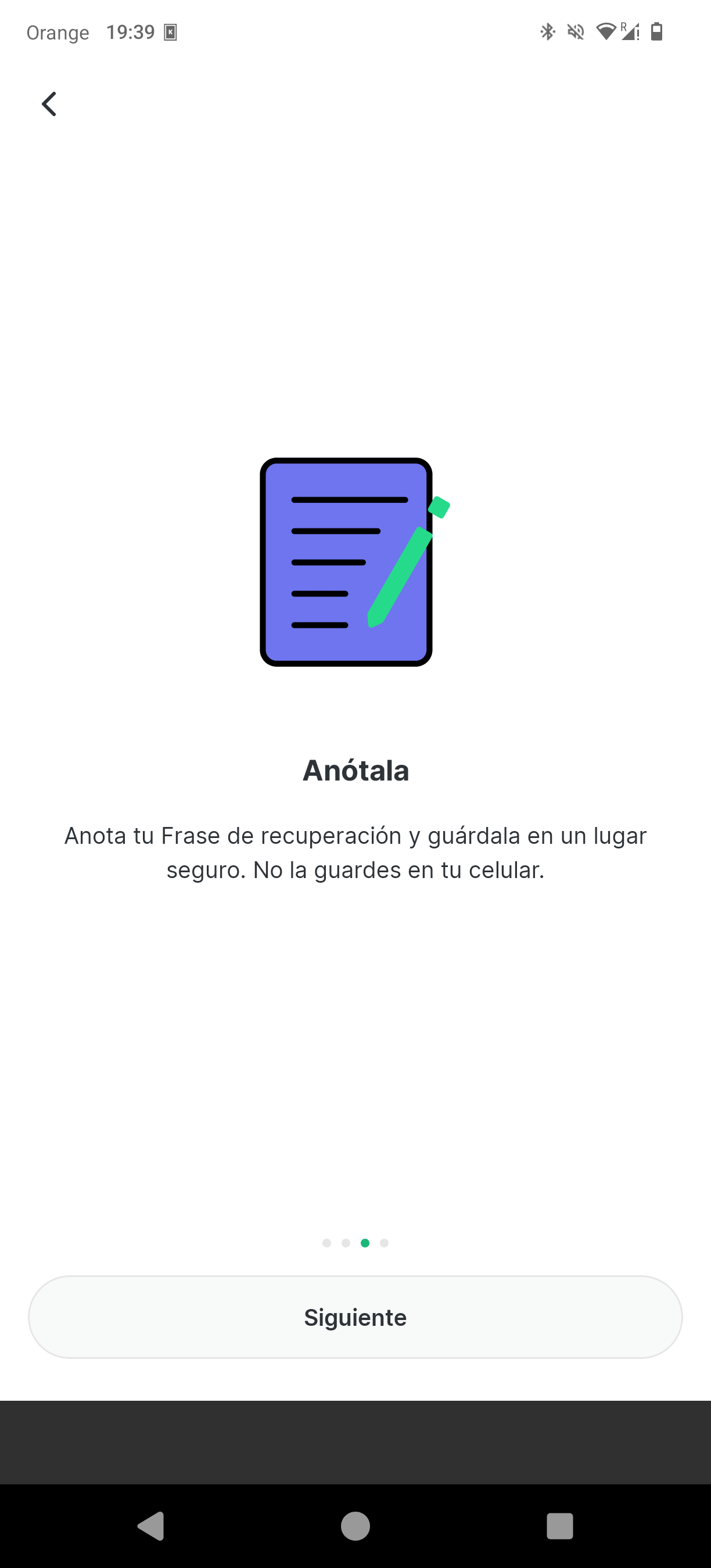711x1568 pixels.
Task: Select the active green pagination dot
Action: click(x=366, y=1243)
